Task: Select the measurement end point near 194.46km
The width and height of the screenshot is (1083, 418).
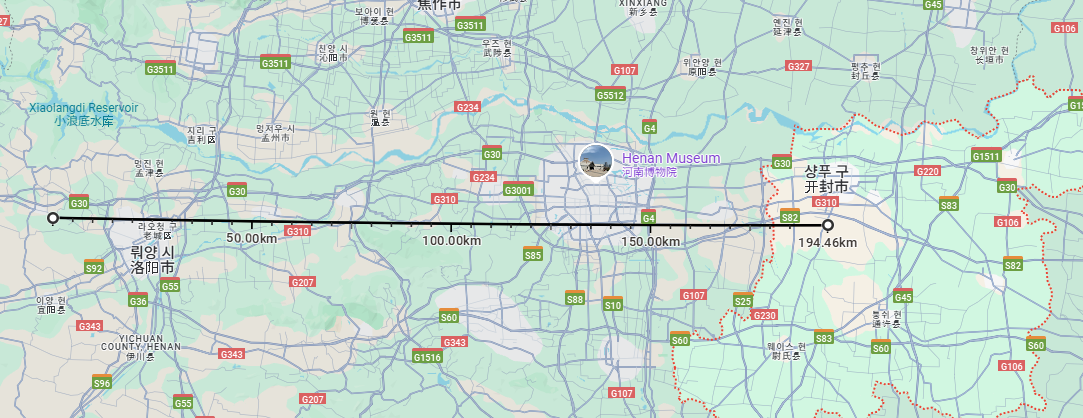Action: (x=827, y=226)
